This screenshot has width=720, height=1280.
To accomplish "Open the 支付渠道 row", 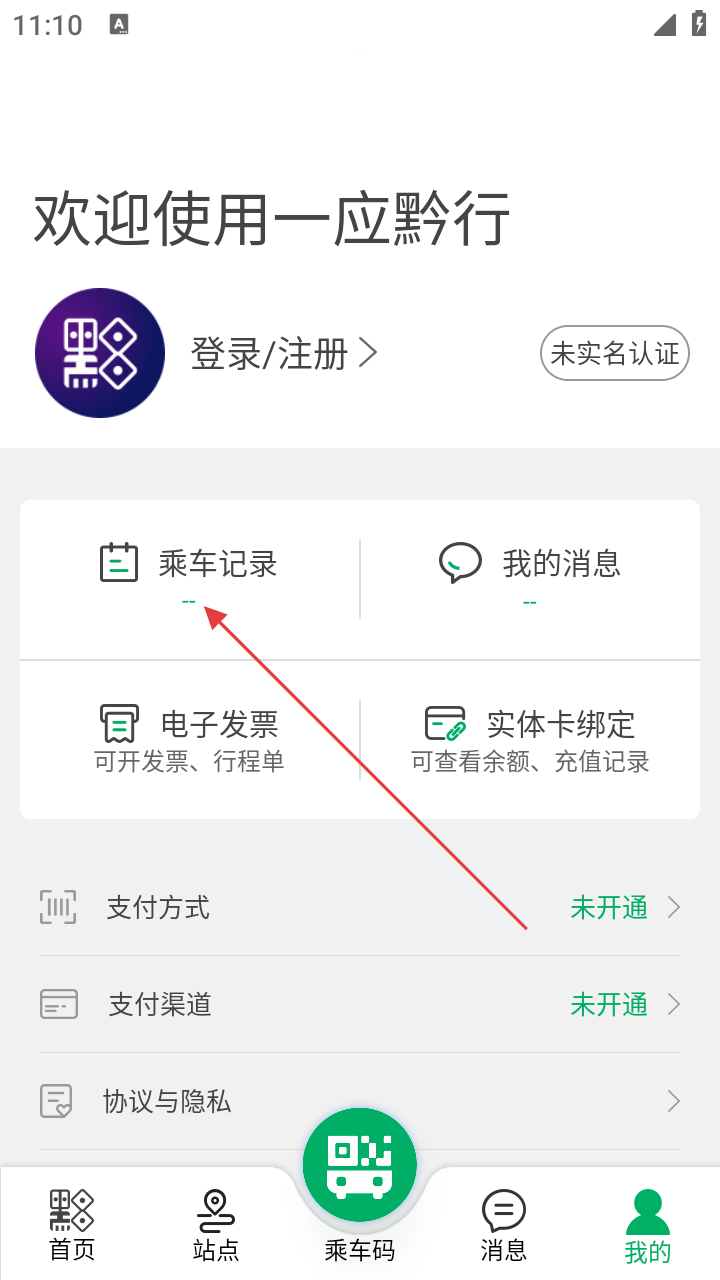I will pyautogui.click(x=360, y=1004).
